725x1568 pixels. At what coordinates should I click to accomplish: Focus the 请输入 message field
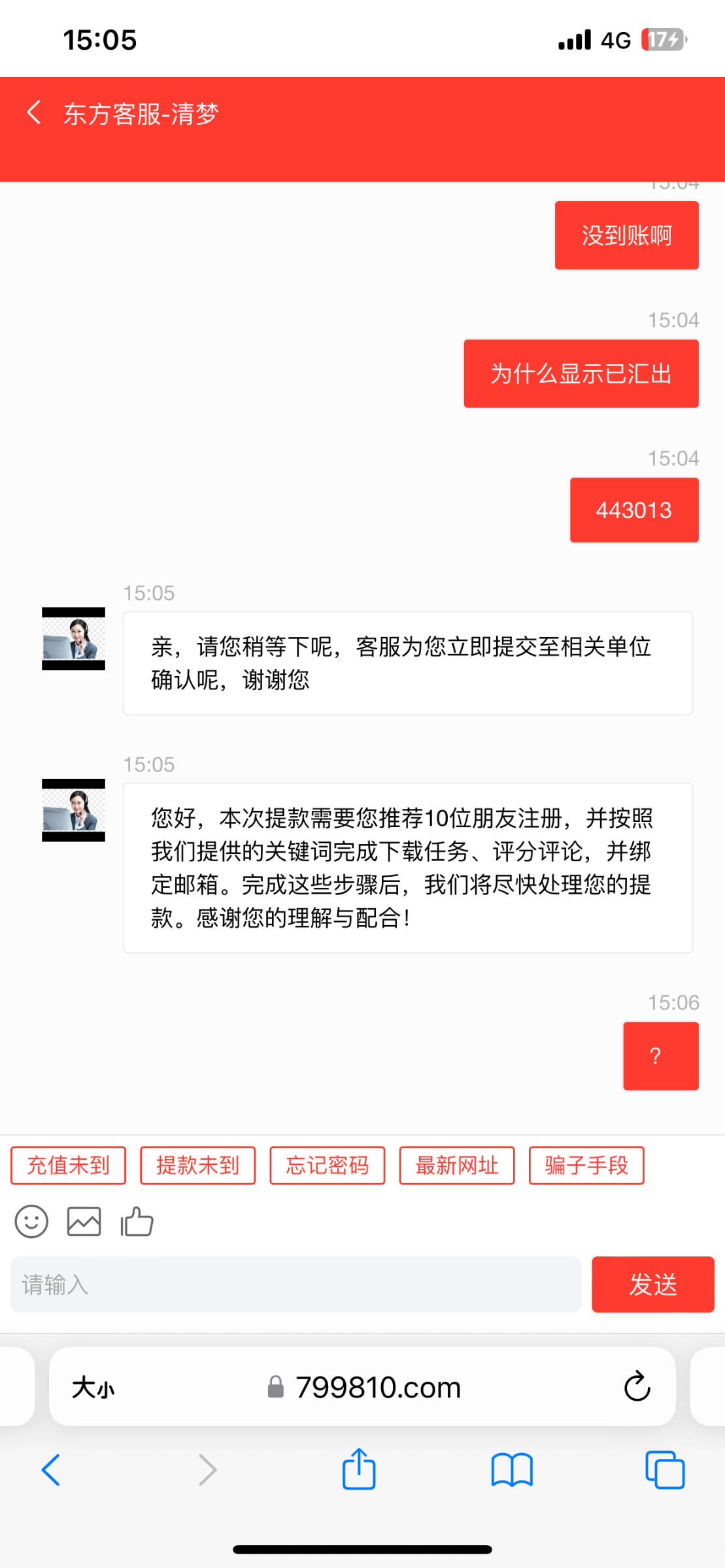(x=295, y=1284)
